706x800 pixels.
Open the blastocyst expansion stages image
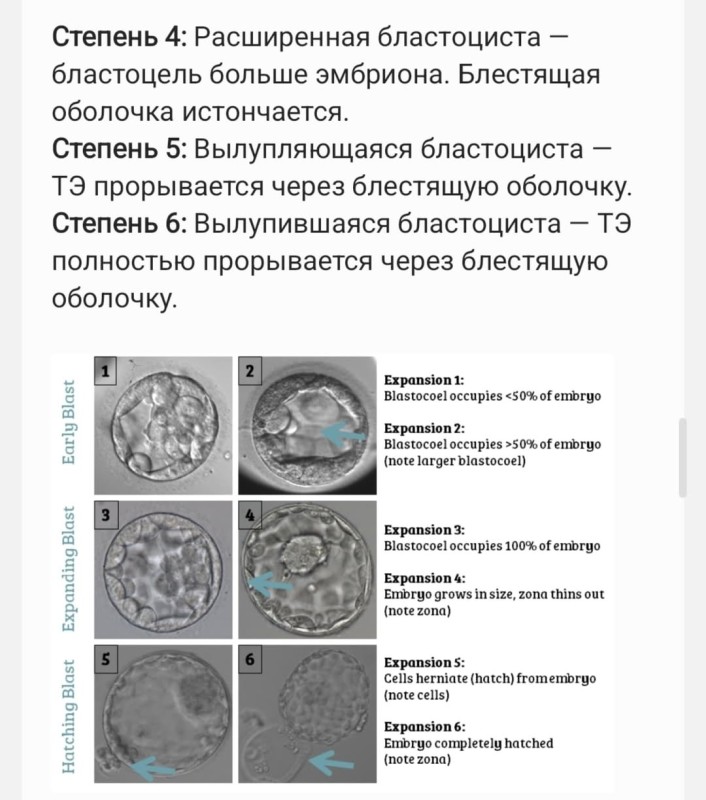332,569
